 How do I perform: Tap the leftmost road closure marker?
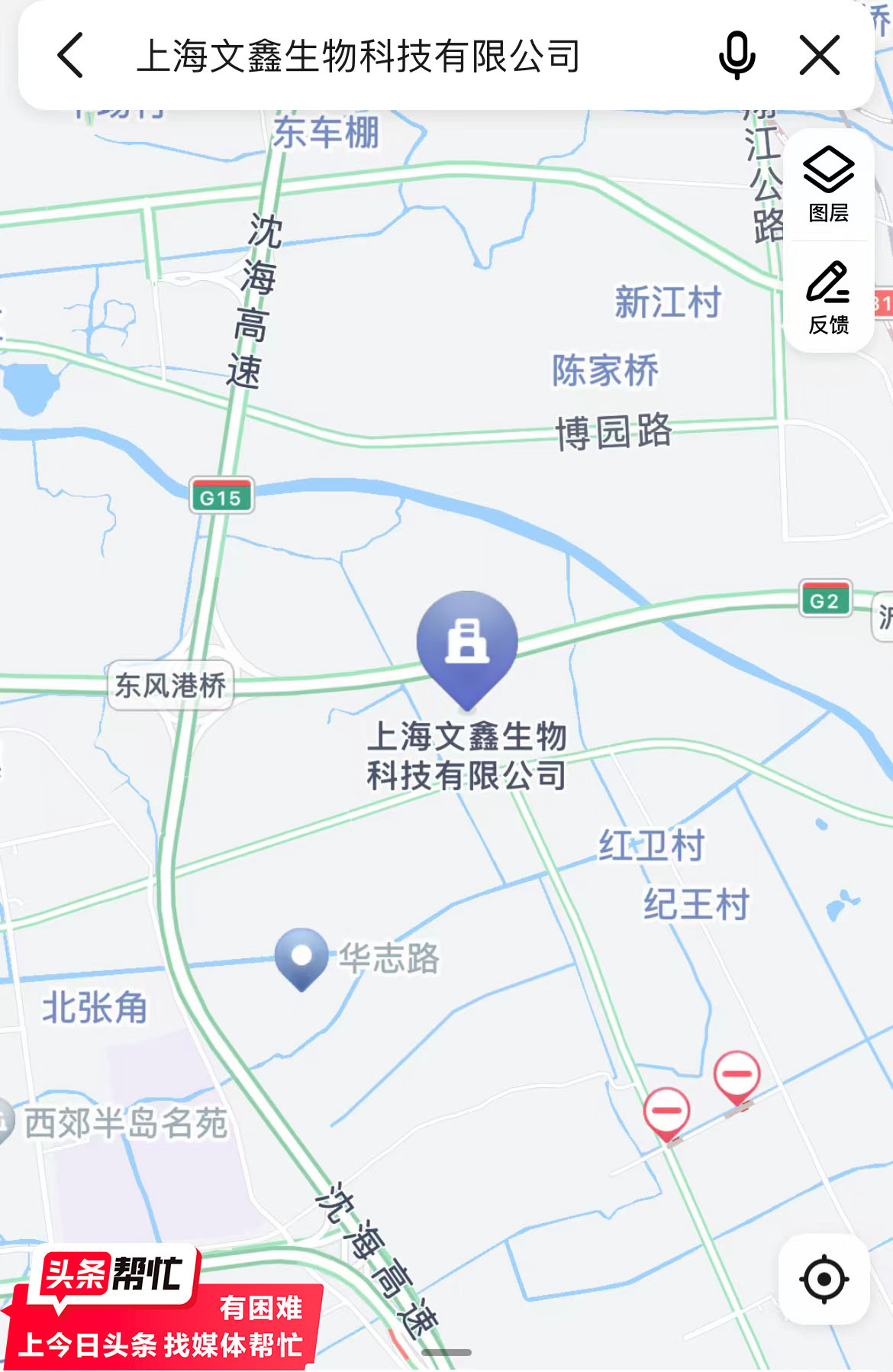(668, 1112)
